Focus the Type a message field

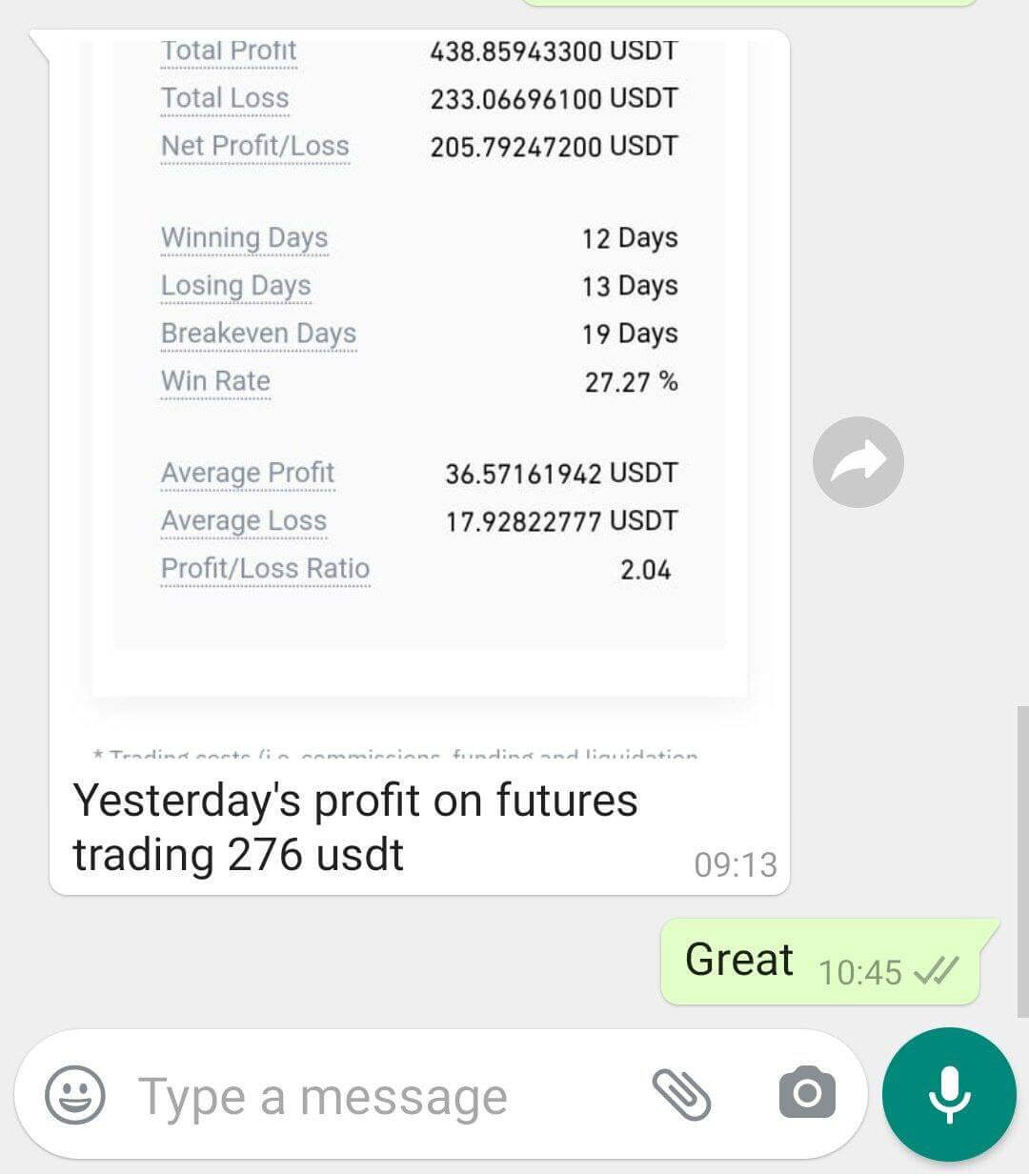point(381,1096)
